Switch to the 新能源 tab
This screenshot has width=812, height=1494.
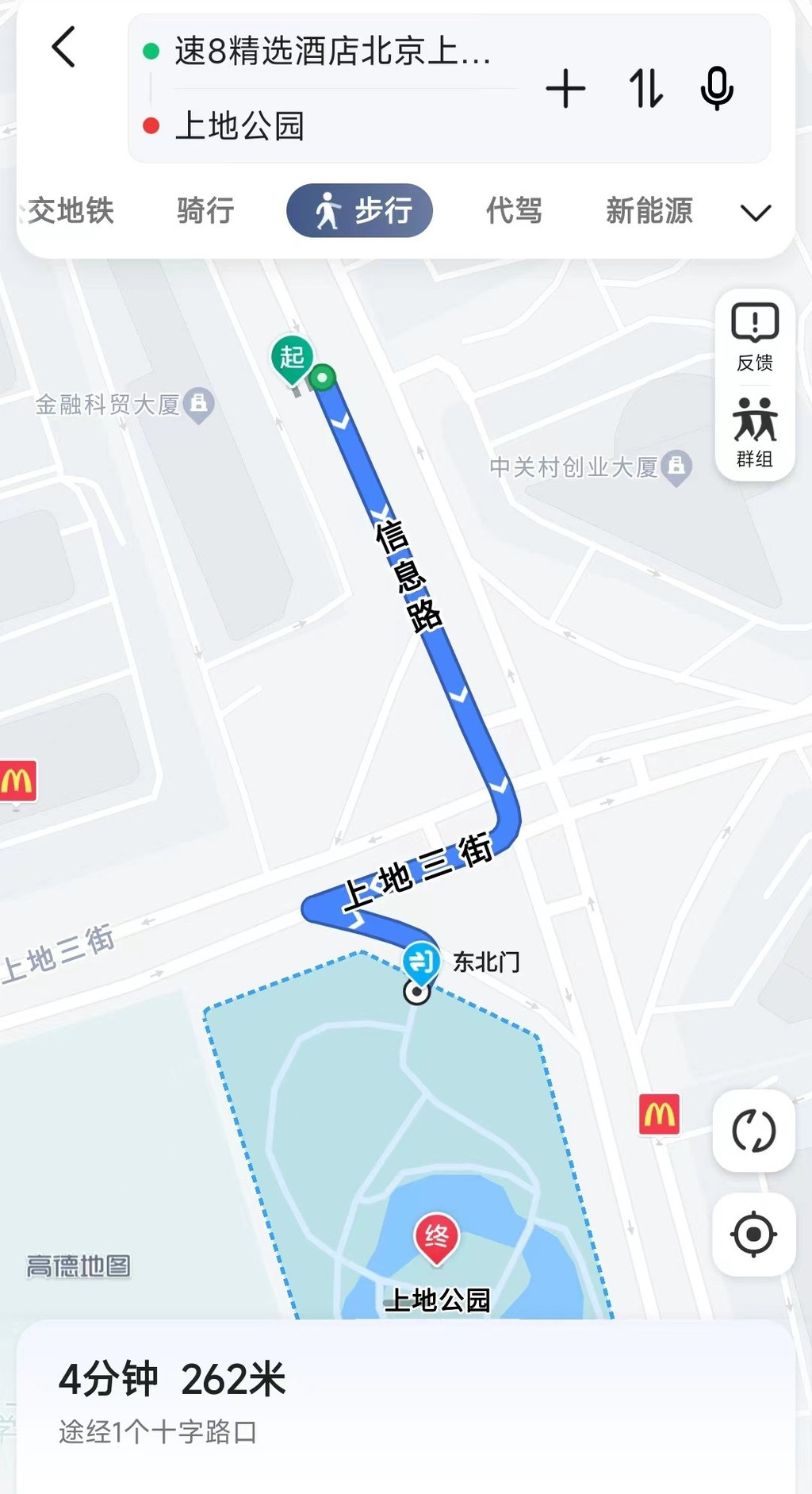click(x=649, y=211)
